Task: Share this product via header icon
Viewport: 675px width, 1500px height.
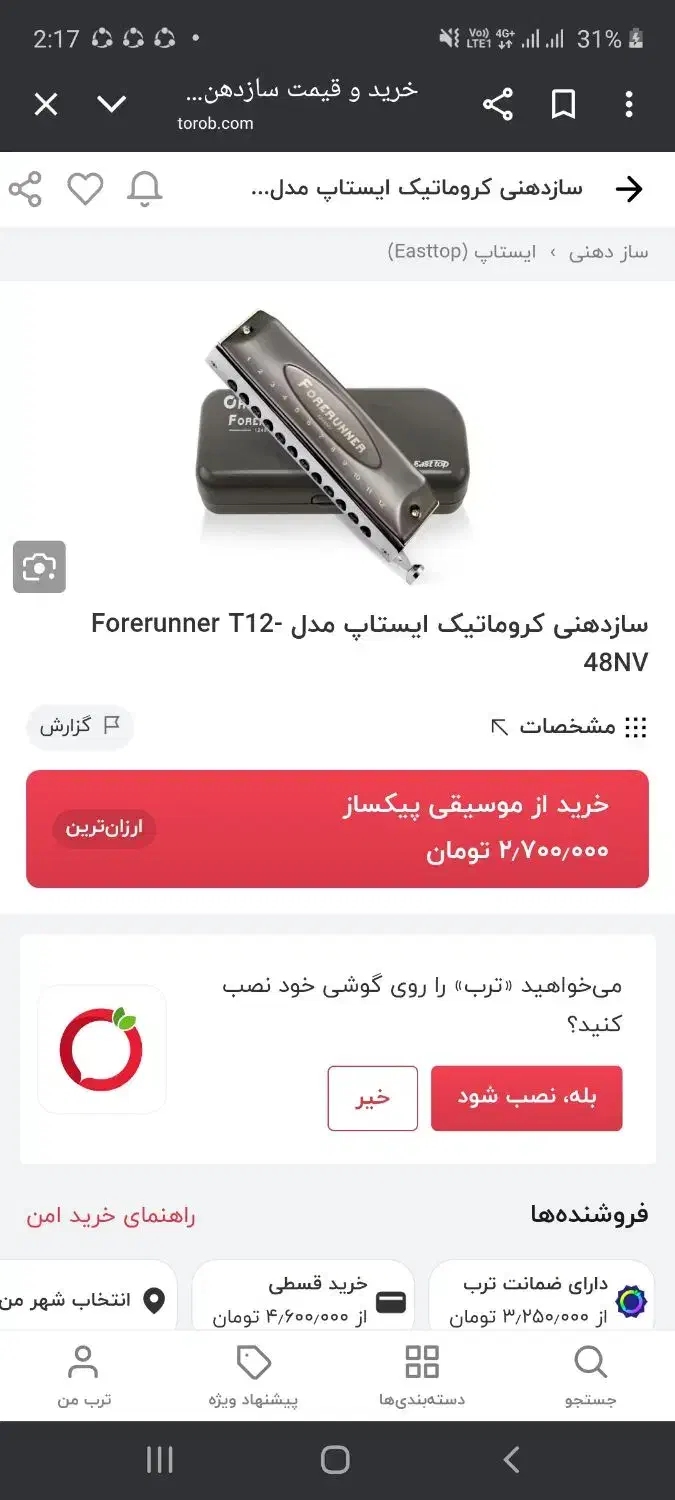Action: [25, 189]
